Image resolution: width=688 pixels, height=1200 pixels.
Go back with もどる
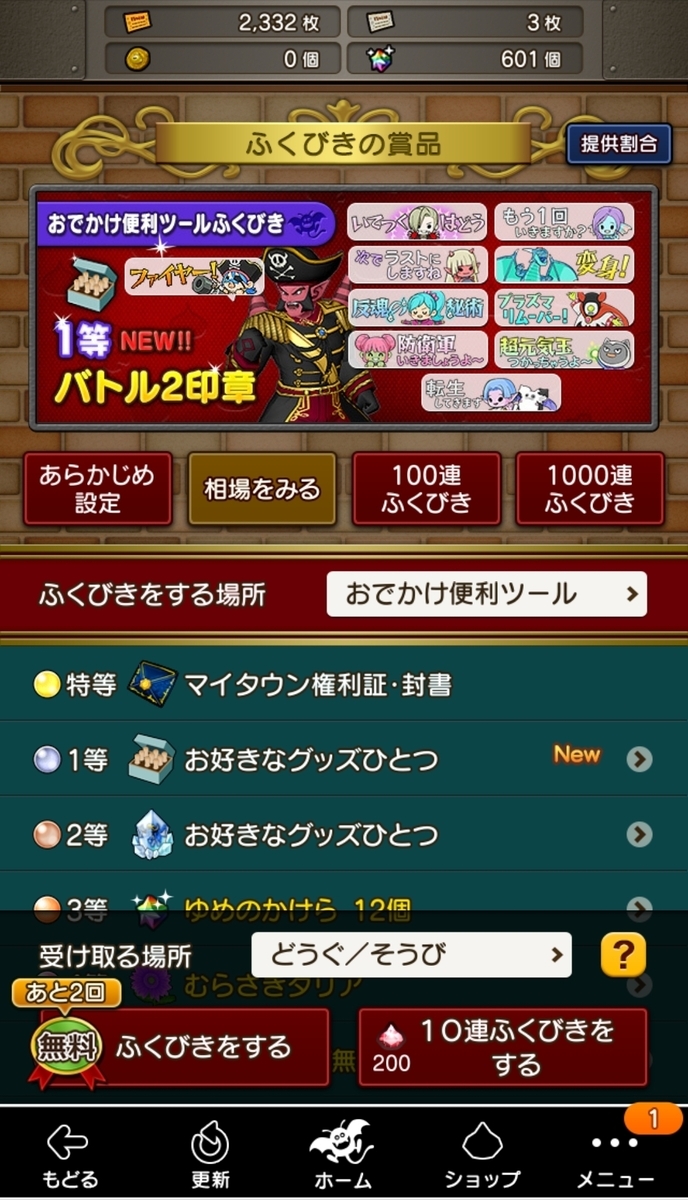[x=68, y=1155]
